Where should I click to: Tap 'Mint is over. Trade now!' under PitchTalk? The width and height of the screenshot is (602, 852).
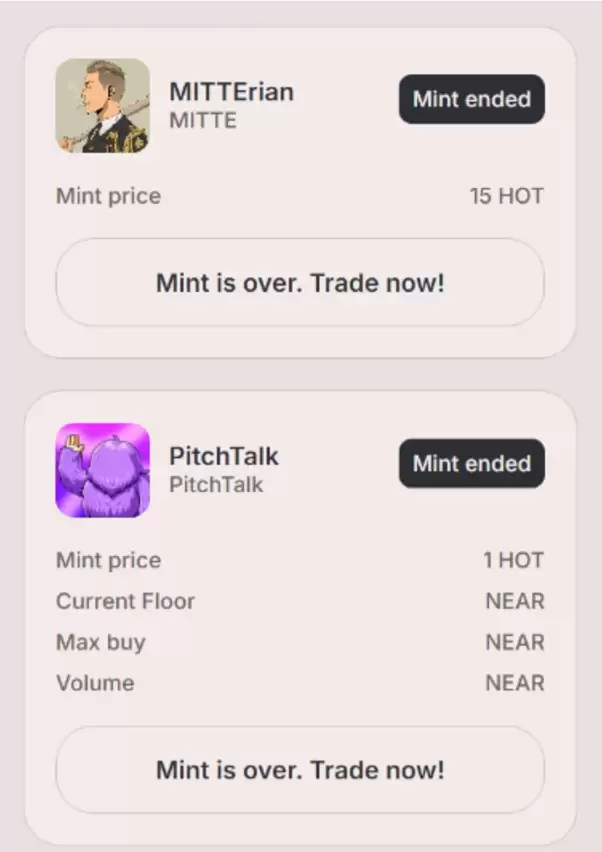299,770
